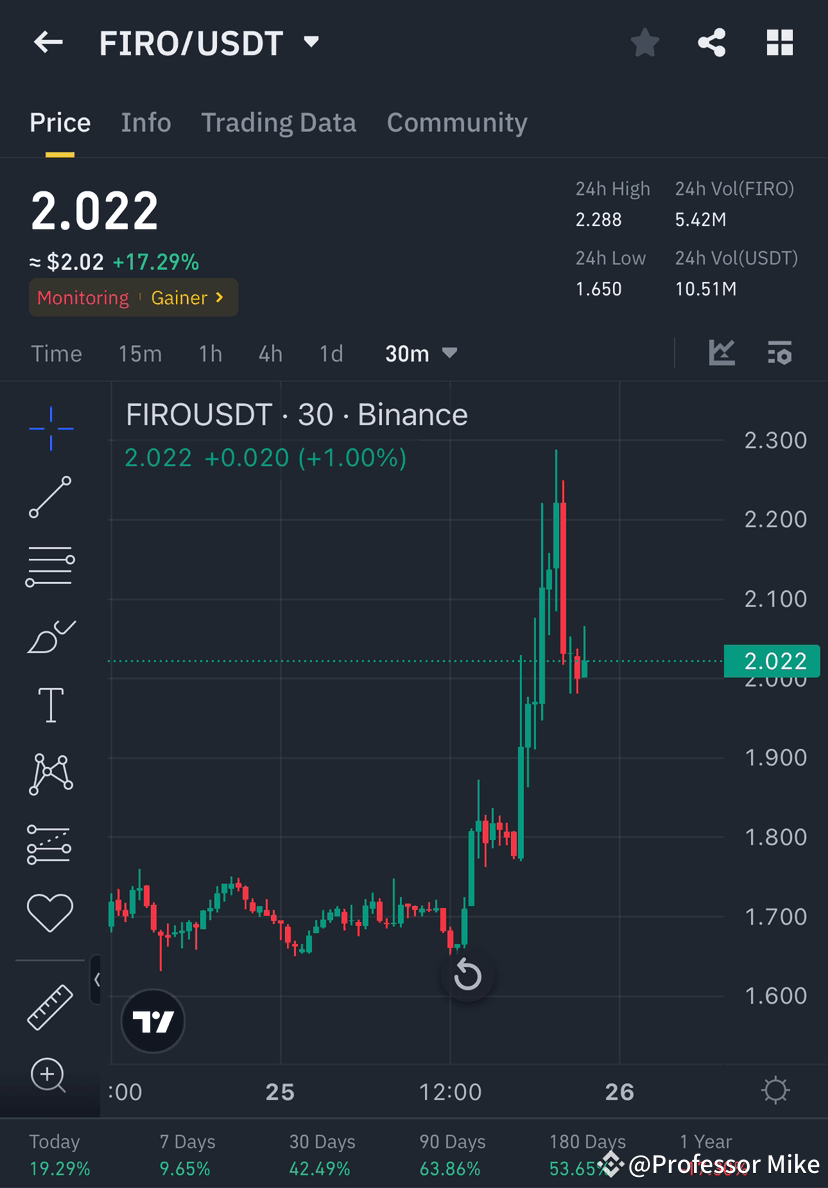Tap the chart reload button

pyautogui.click(x=467, y=974)
